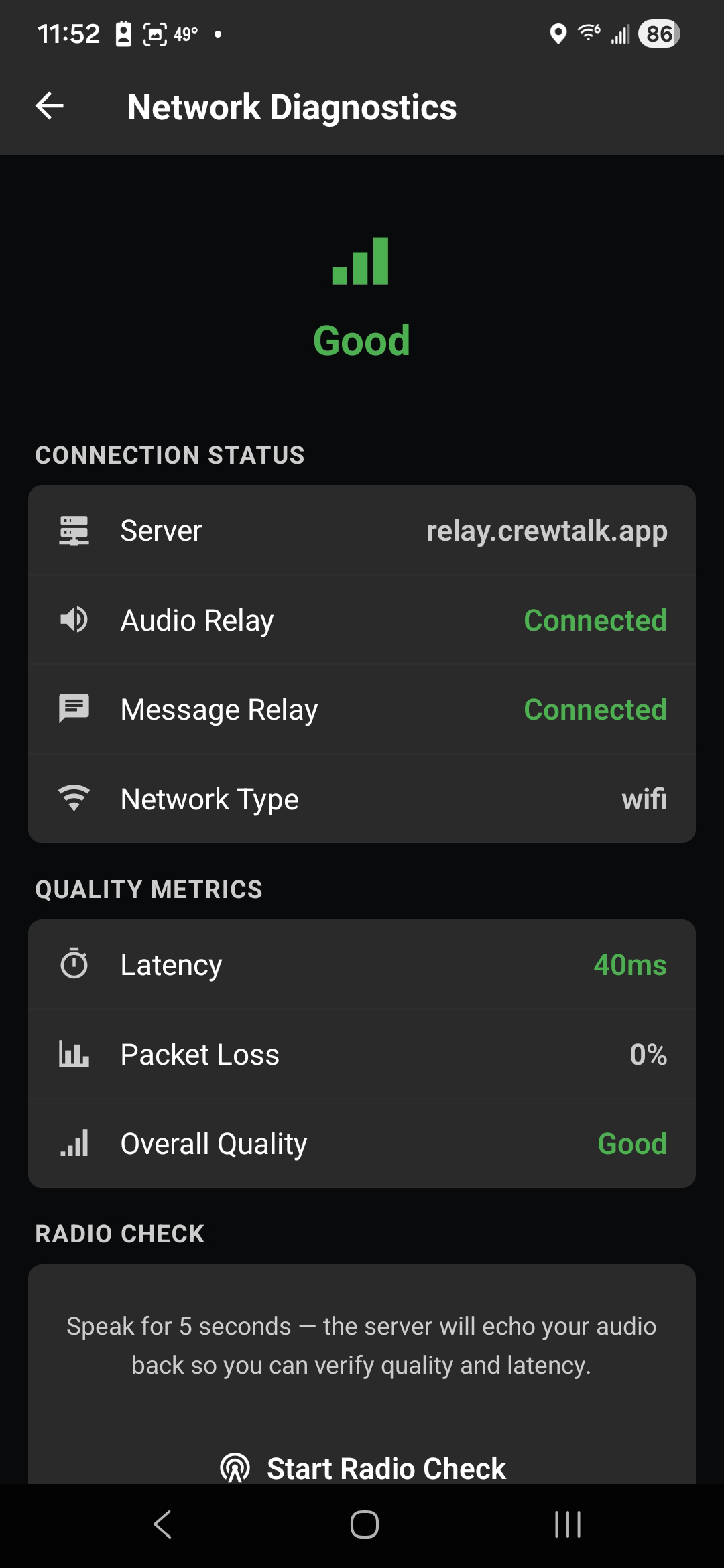The height and width of the screenshot is (1568, 724).
Task: Tap the wifi icon next to Network Type
Action: (x=74, y=798)
